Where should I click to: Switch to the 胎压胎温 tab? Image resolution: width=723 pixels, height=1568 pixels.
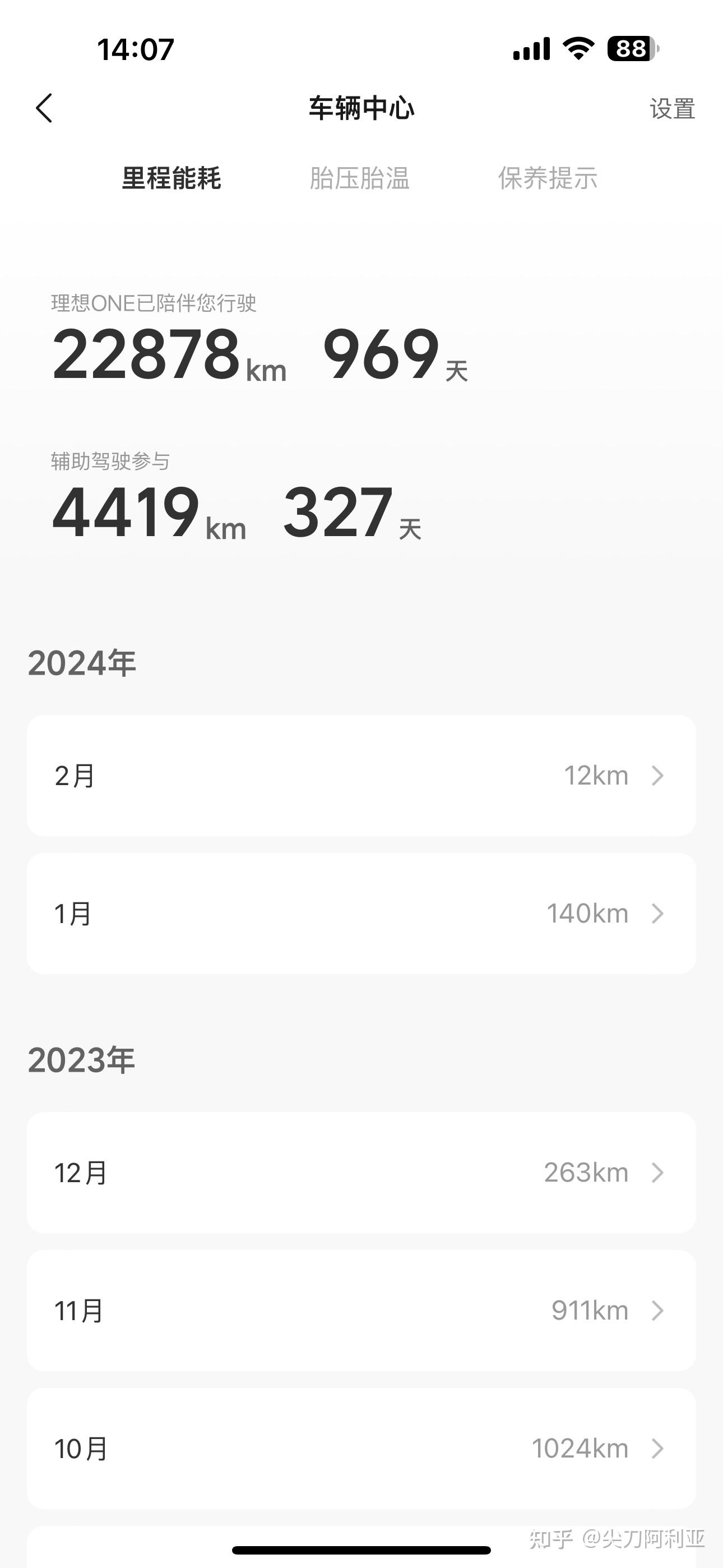click(360, 178)
